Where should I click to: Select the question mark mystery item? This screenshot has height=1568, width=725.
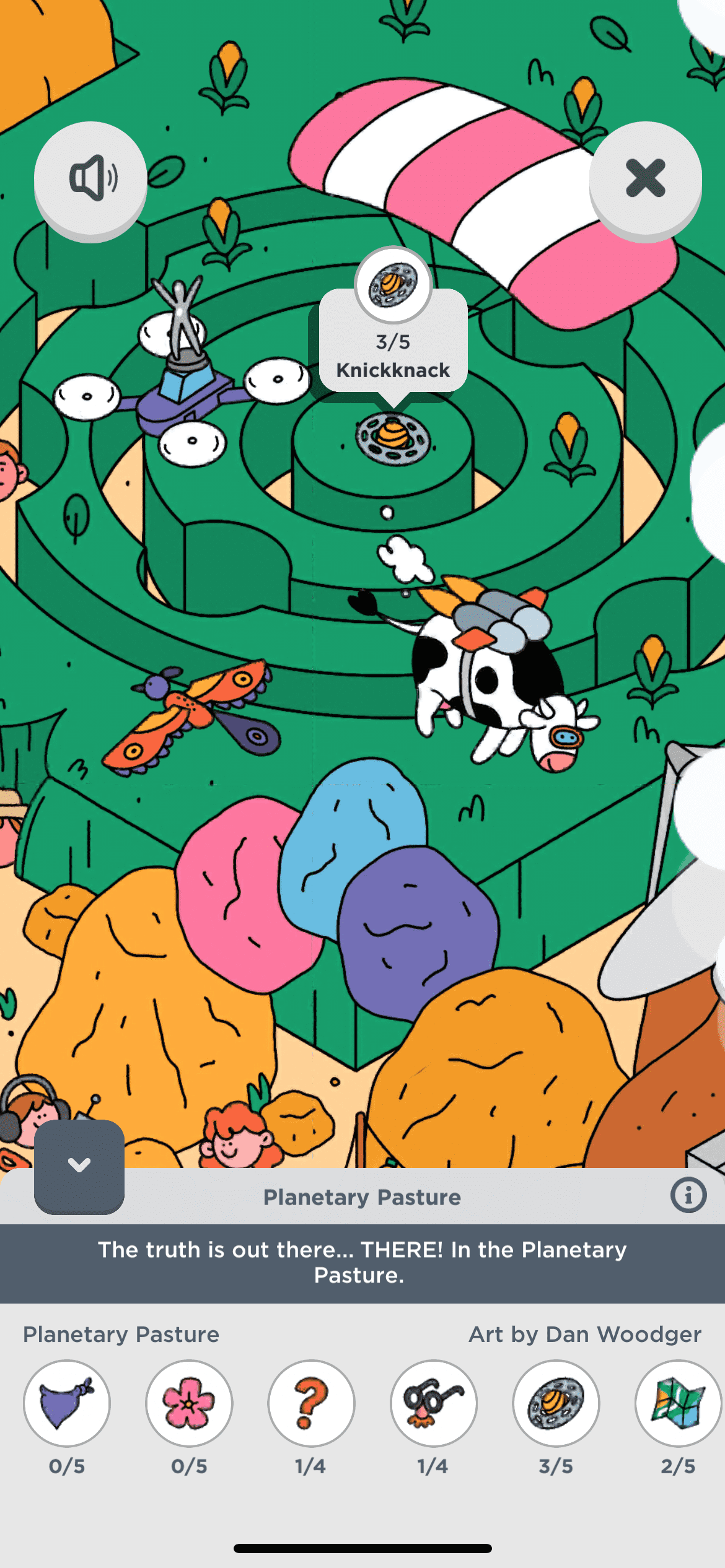[311, 1403]
